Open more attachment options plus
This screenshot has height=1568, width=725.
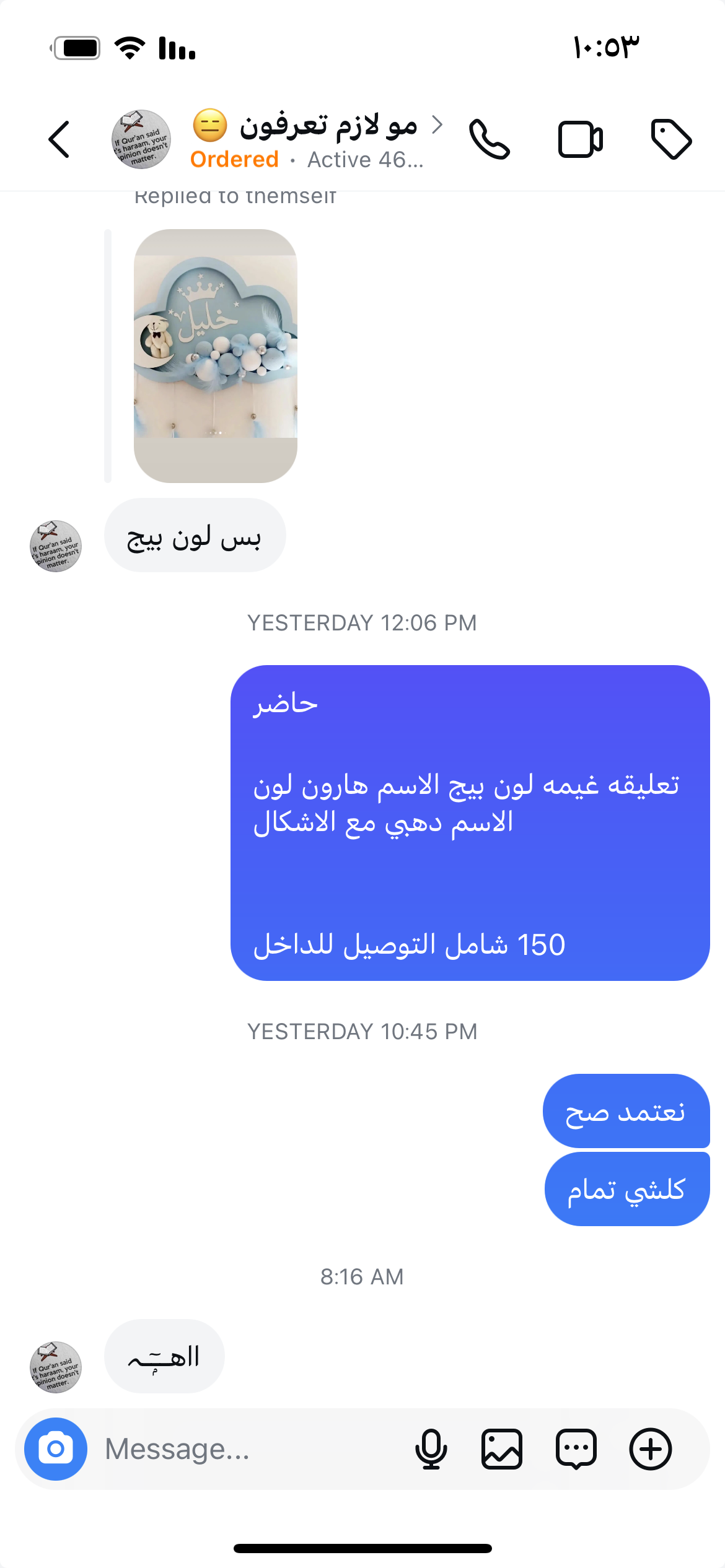tap(650, 1449)
